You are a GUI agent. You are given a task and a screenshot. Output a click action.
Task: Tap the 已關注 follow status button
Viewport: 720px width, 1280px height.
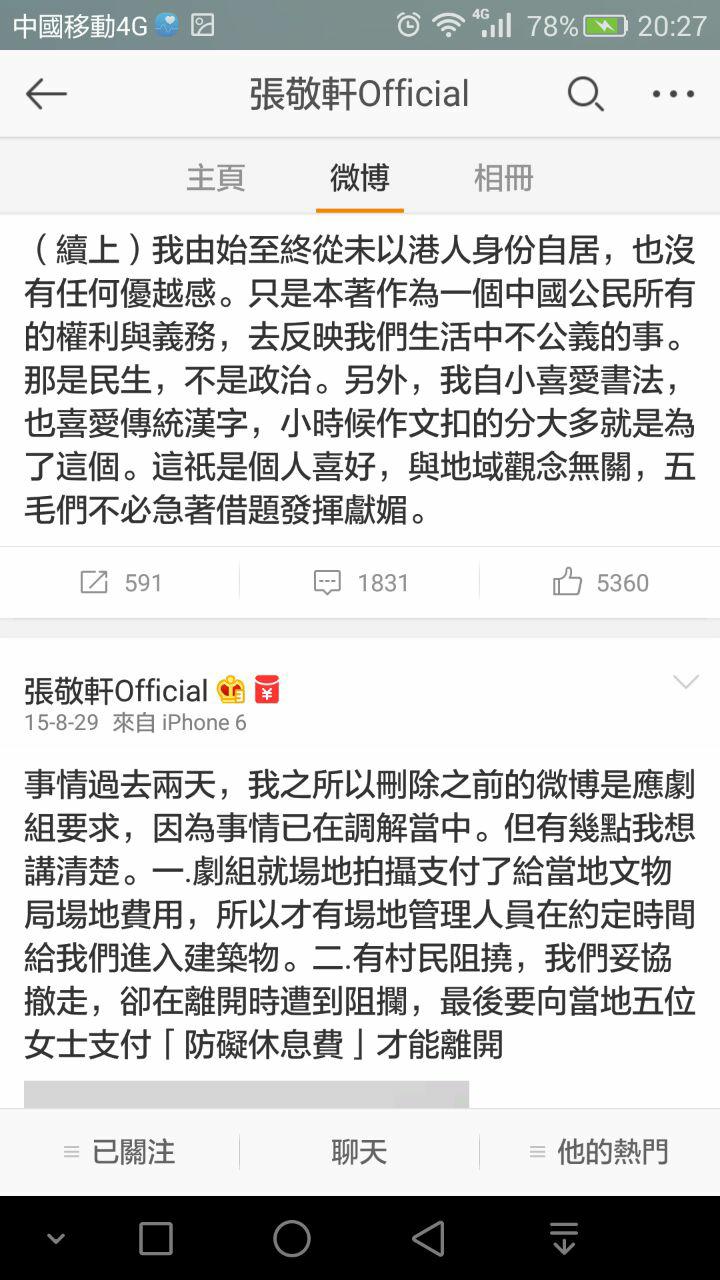[120, 1152]
